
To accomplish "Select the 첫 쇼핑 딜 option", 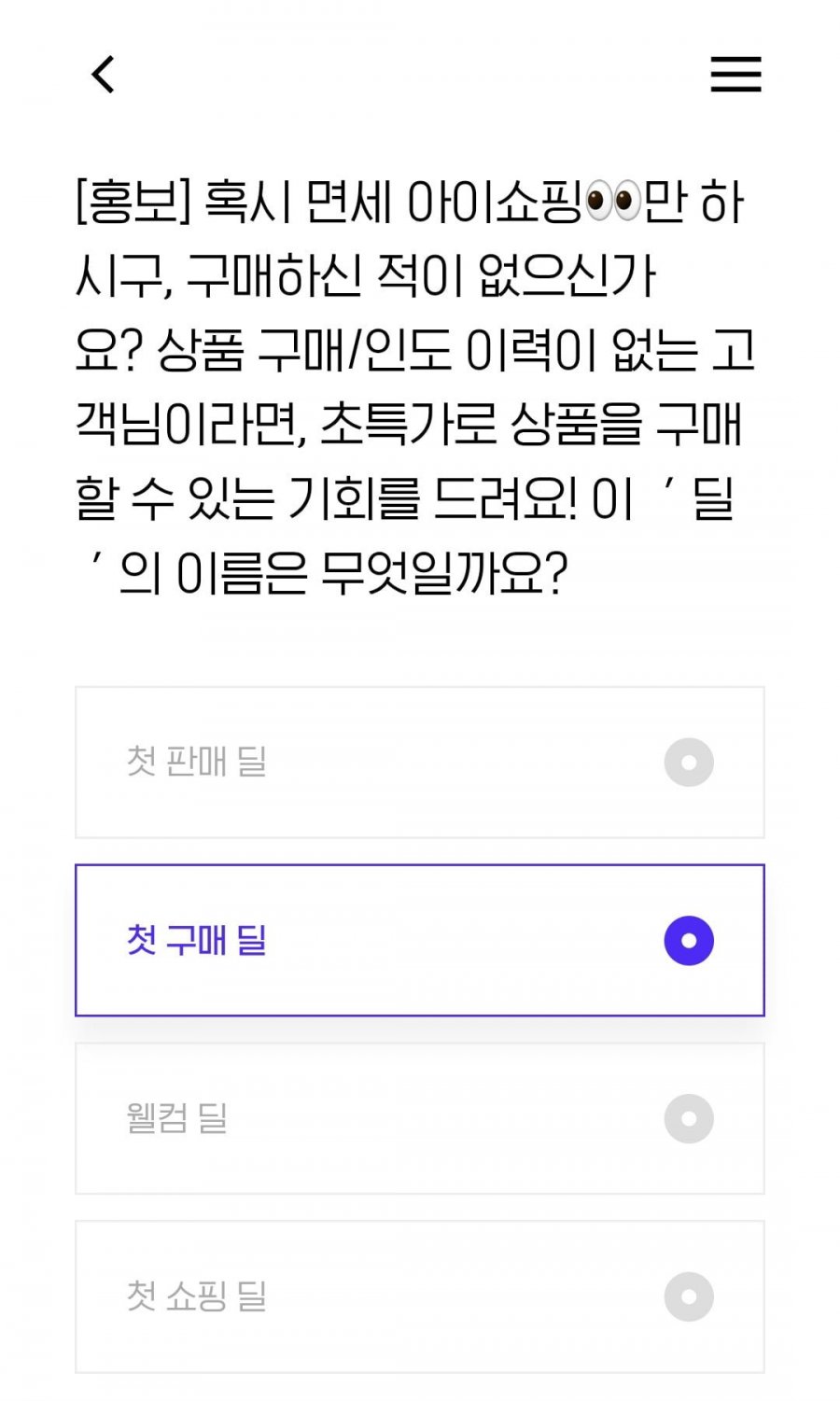I will (x=419, y=1296).
